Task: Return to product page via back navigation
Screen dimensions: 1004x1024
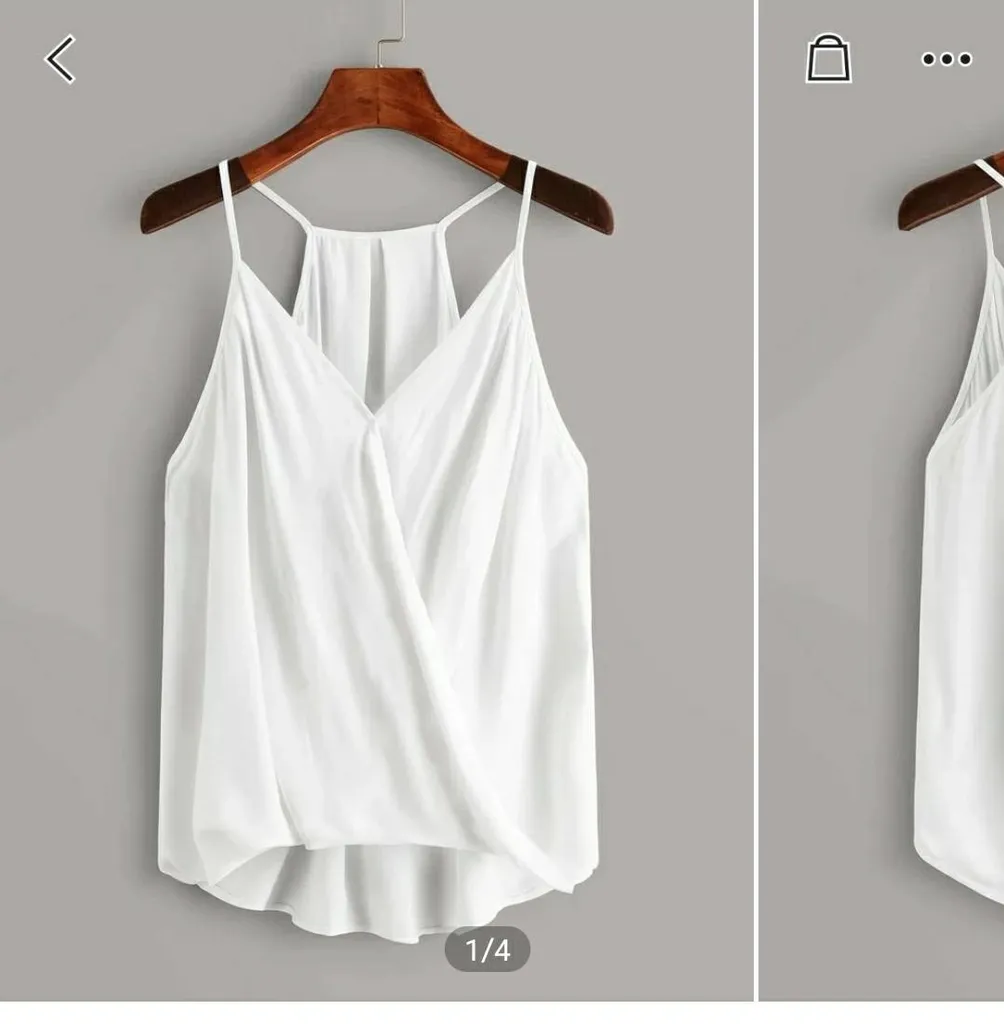Action: [62, 60]
